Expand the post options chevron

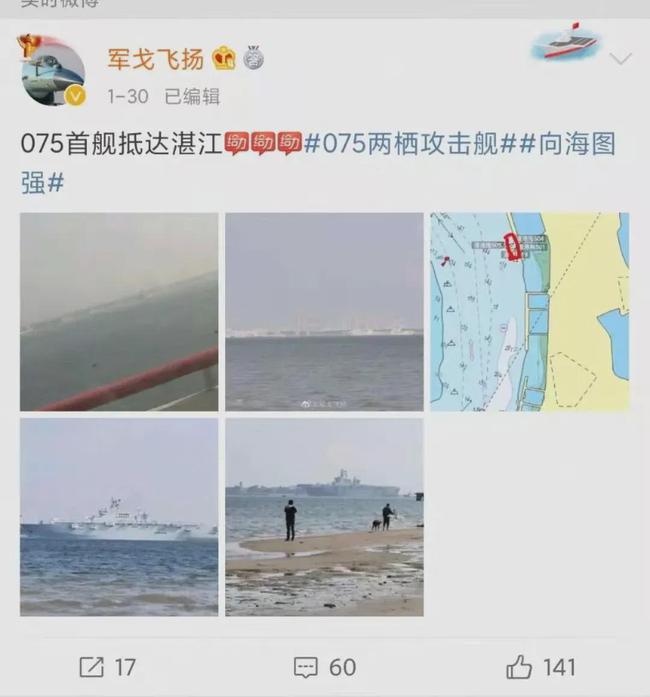pos(620,59)
